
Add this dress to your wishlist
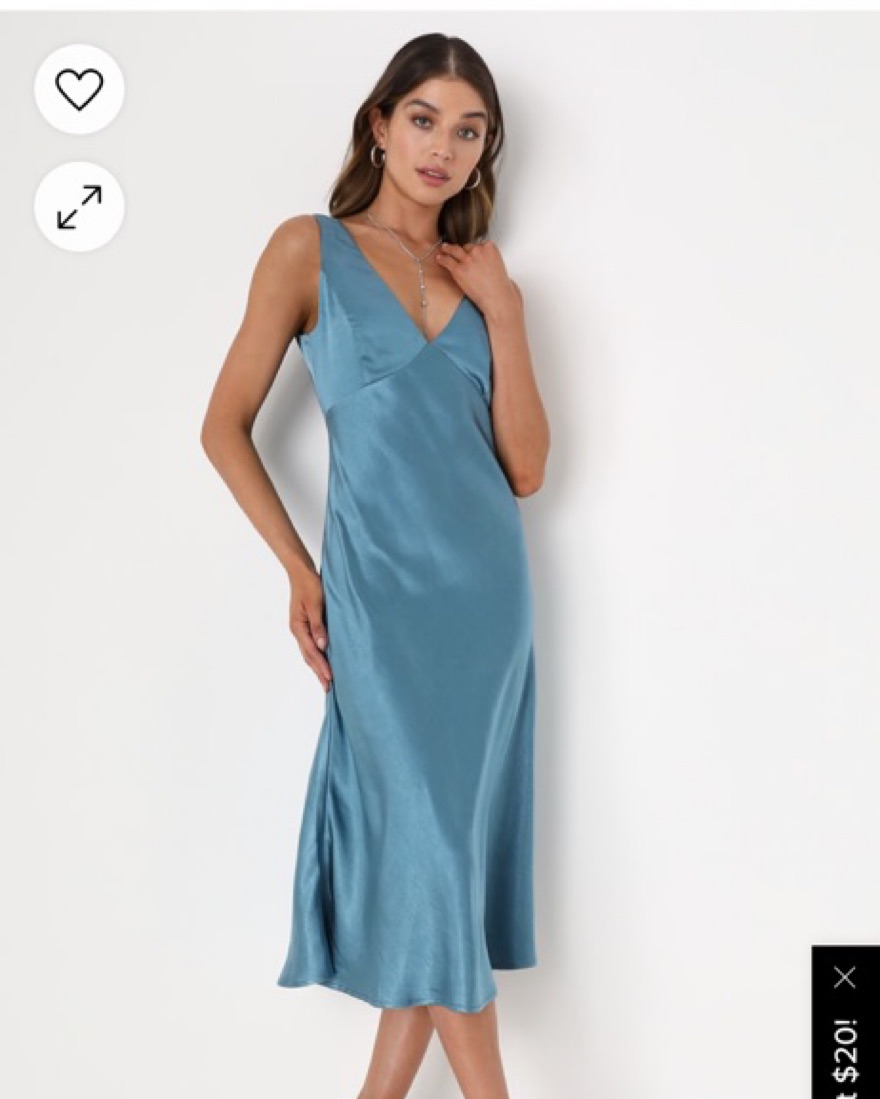pyautogui.click(x=79, y=89)
